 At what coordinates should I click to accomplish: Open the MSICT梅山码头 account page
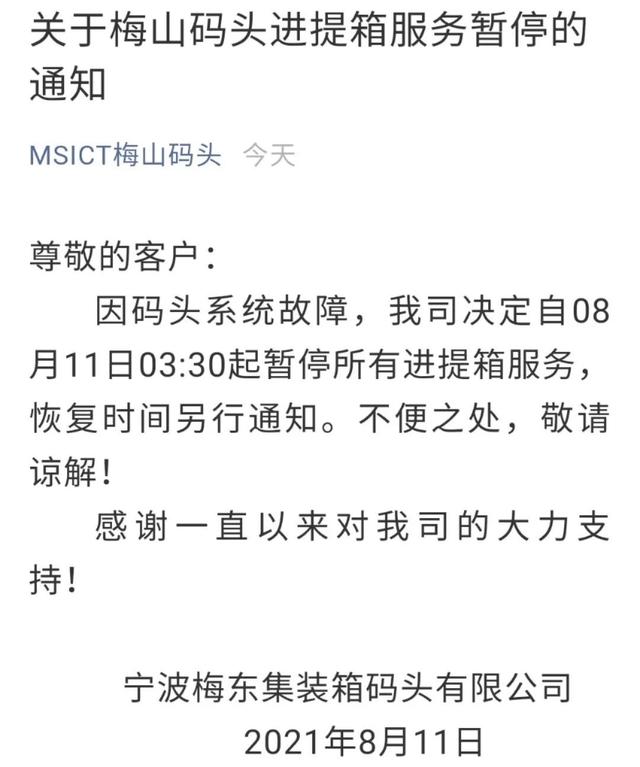click(x=124, y=156)
